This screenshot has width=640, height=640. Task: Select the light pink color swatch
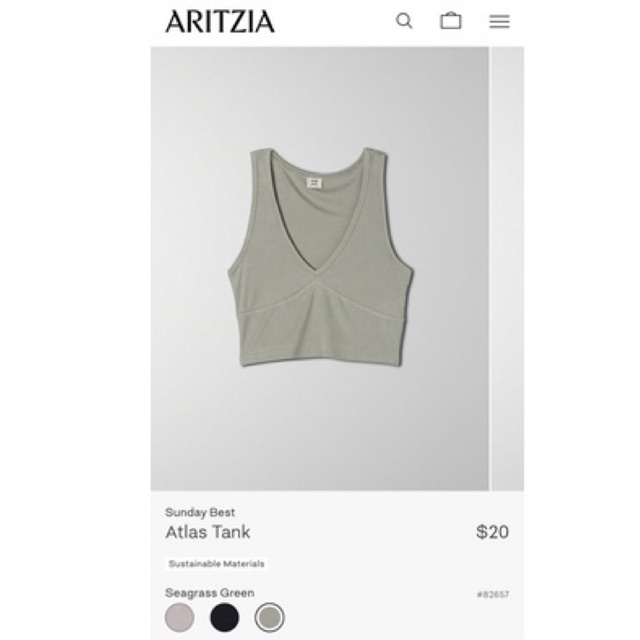click(180, 617)
